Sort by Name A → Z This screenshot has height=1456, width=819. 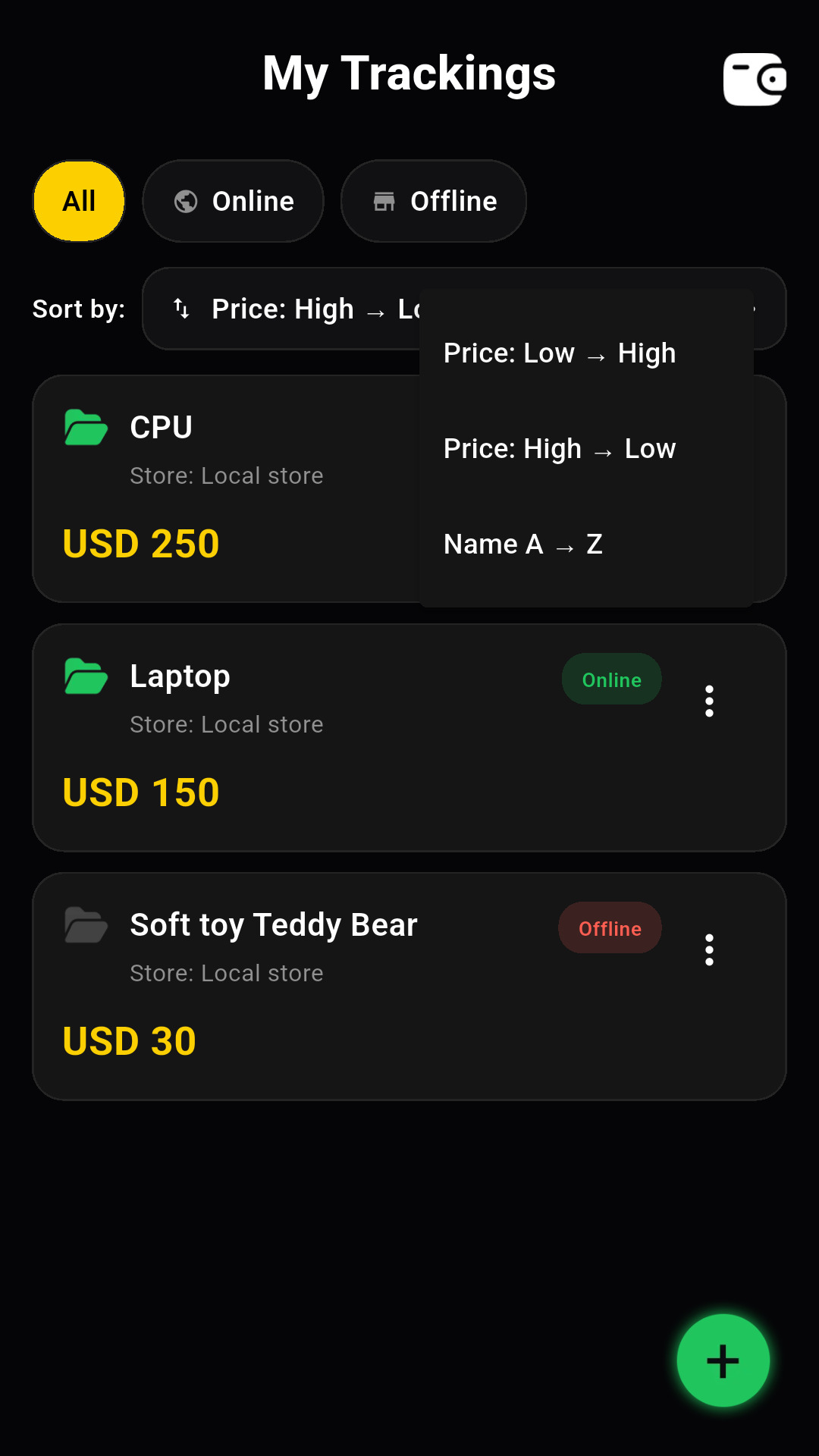point(523,544)
